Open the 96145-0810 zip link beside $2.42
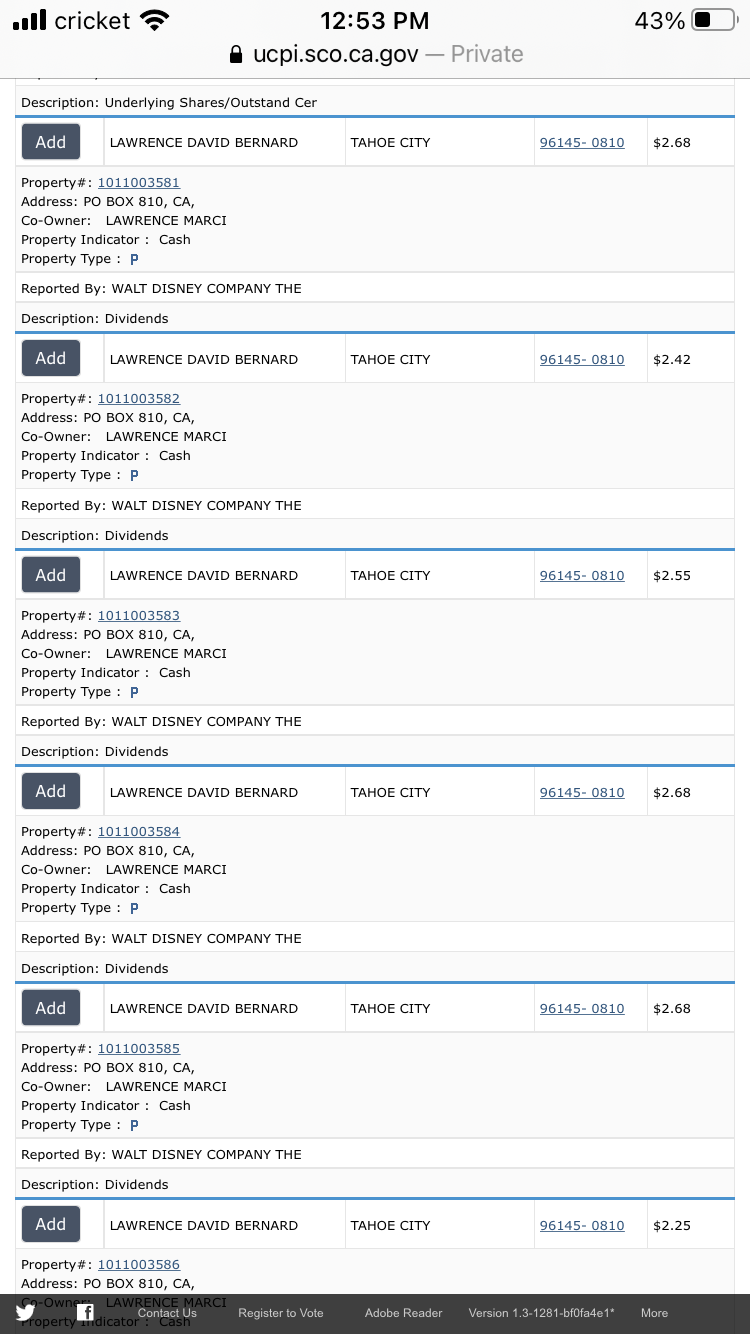This screenshot has width=750, height=1334. pyautogui.click(x=582, y=359)
